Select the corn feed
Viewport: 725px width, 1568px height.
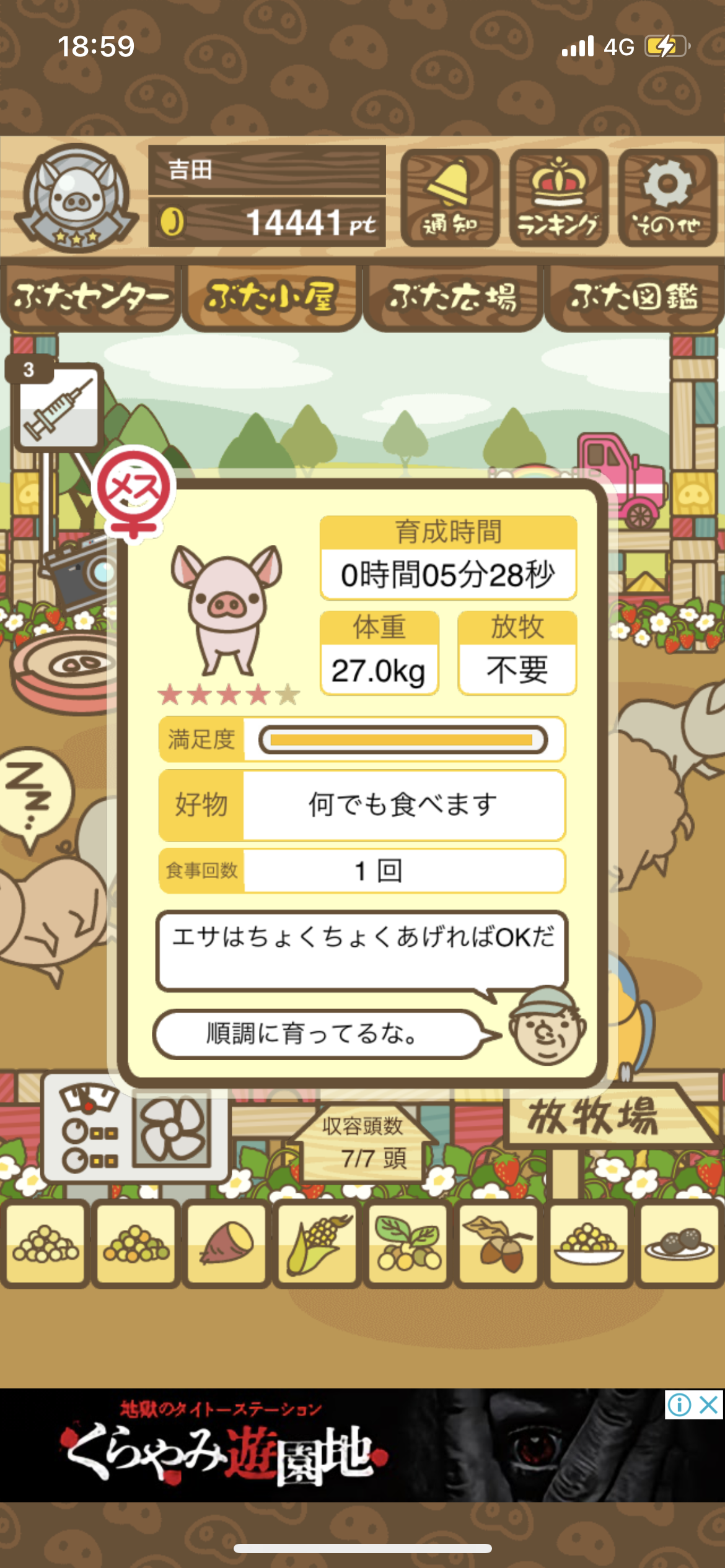point(317,1244)
